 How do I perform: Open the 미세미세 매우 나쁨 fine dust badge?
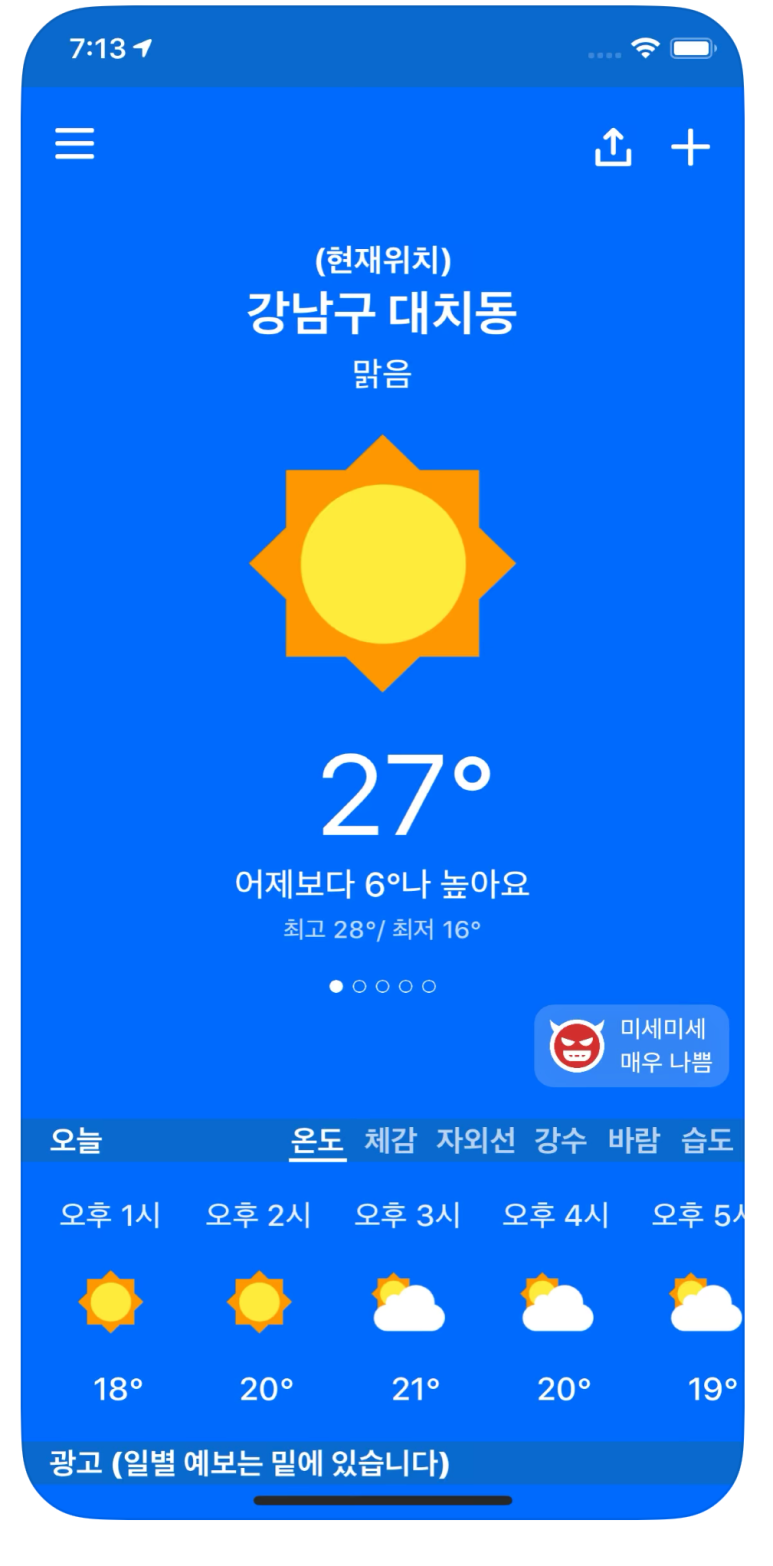tap(632, 1045)
